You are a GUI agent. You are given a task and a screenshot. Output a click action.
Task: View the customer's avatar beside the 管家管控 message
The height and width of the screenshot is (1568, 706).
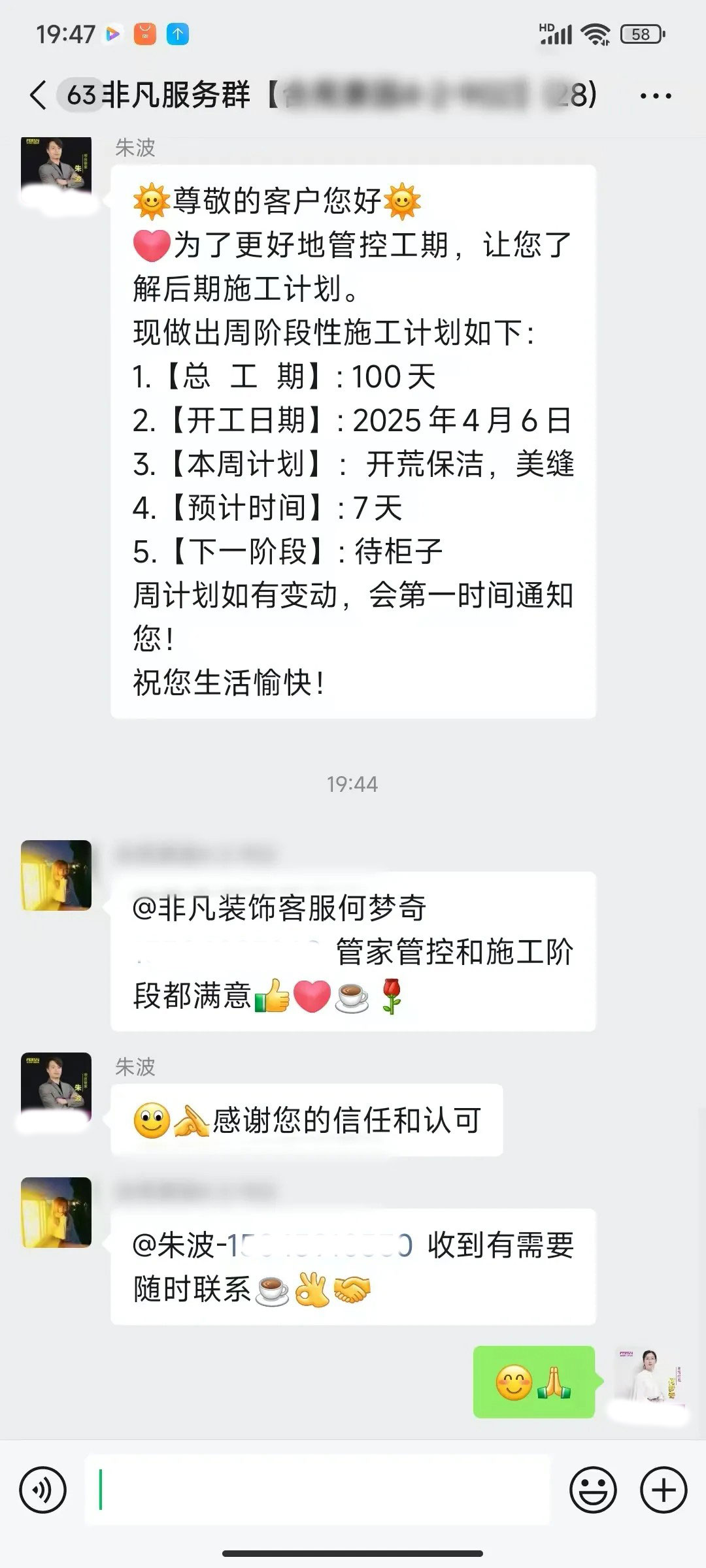click(x=56, y=875)
